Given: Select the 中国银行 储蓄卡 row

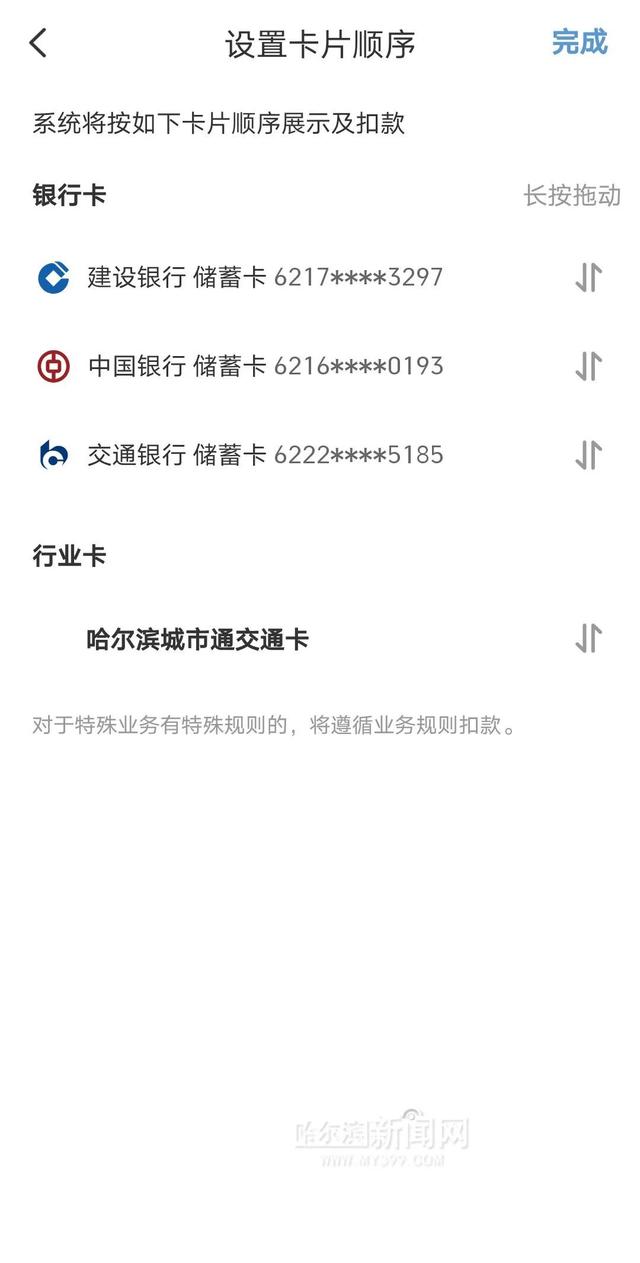Looking at the screenshot, I should (x=265, y=366).
